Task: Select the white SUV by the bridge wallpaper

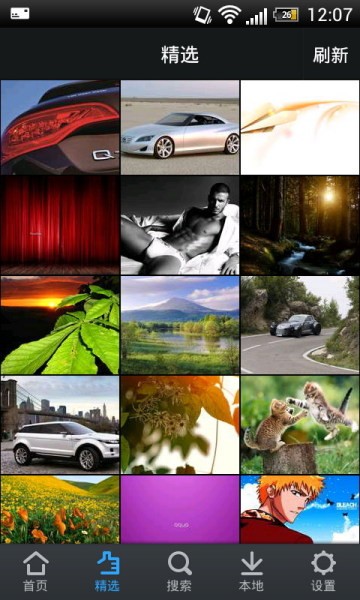Action: (60, 425)
